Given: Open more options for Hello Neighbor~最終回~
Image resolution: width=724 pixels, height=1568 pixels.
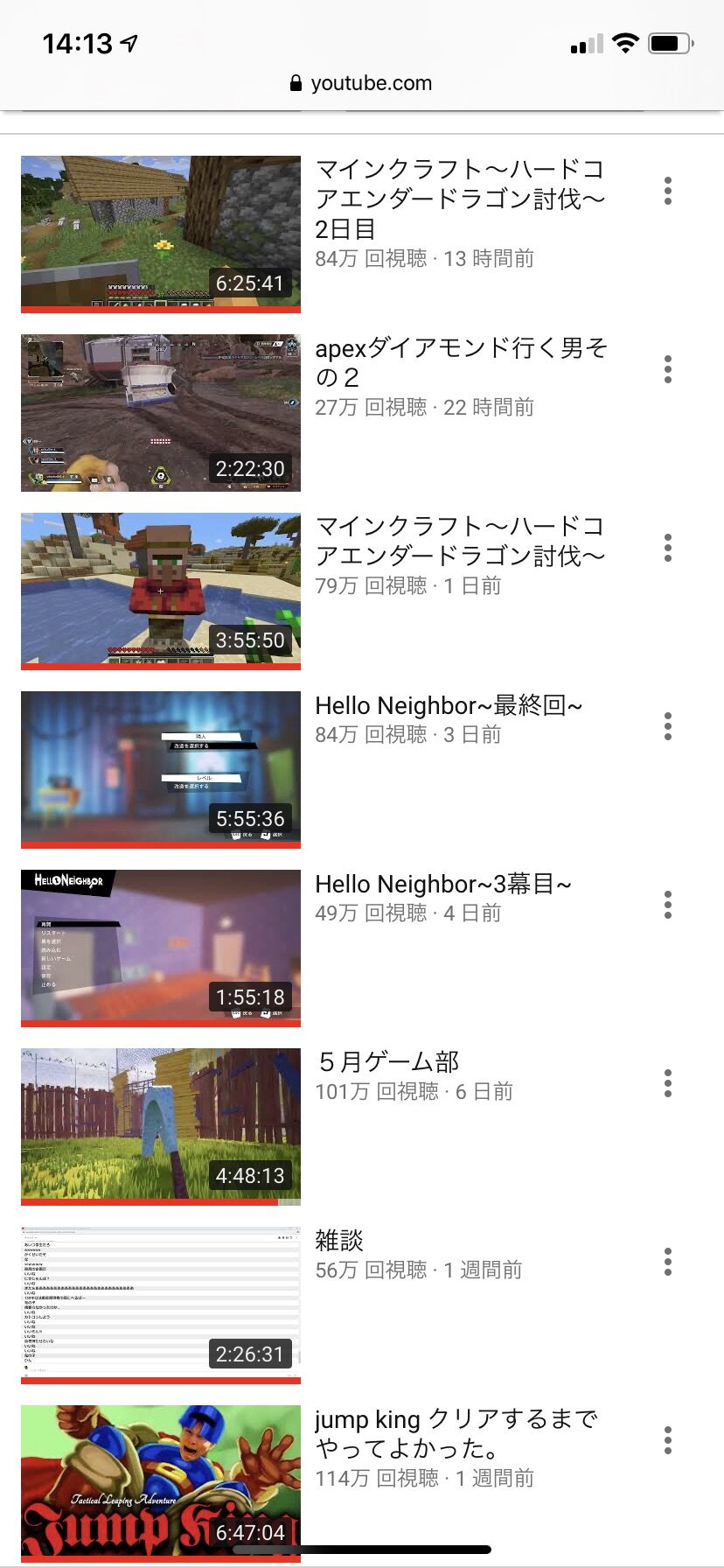Looking at the screenshot, I should 668,726.
